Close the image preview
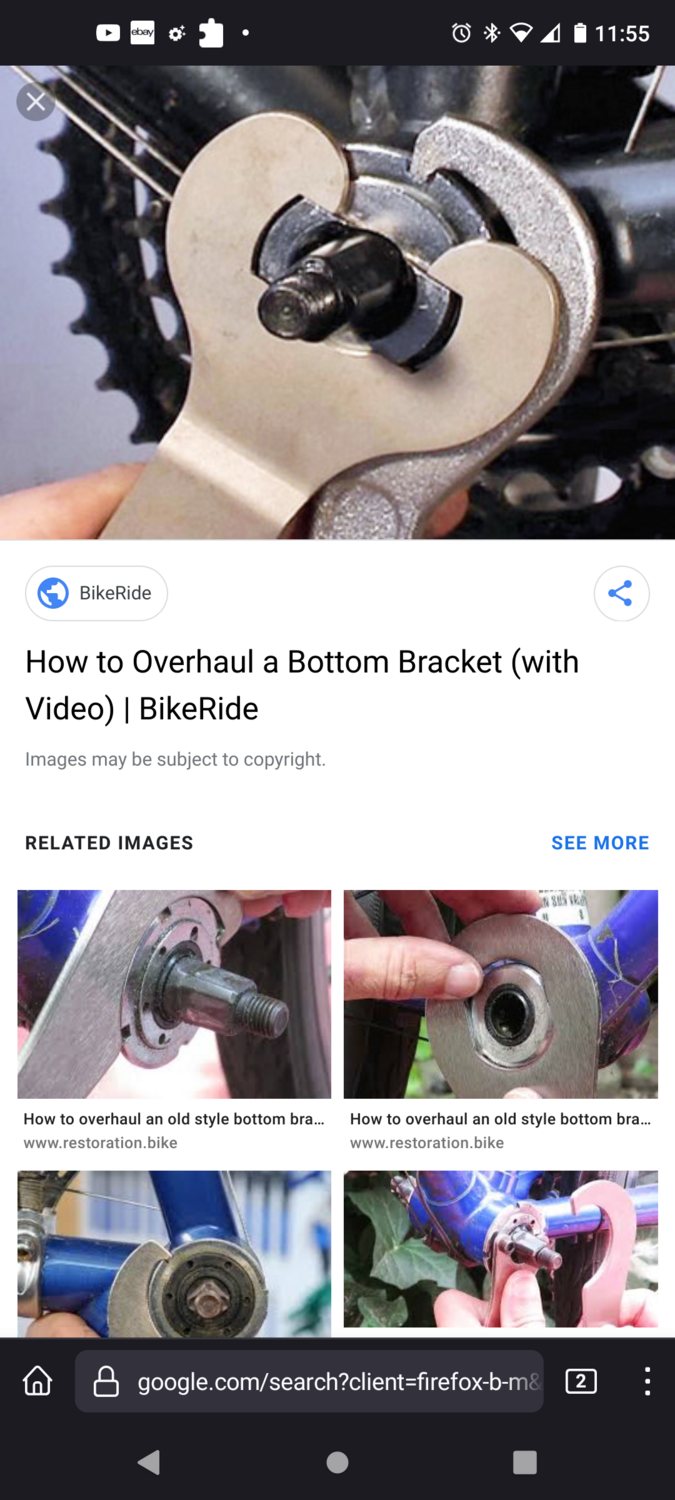This screenshot has width=675, height=1500. pyautogui.click(x=36, y=101)
